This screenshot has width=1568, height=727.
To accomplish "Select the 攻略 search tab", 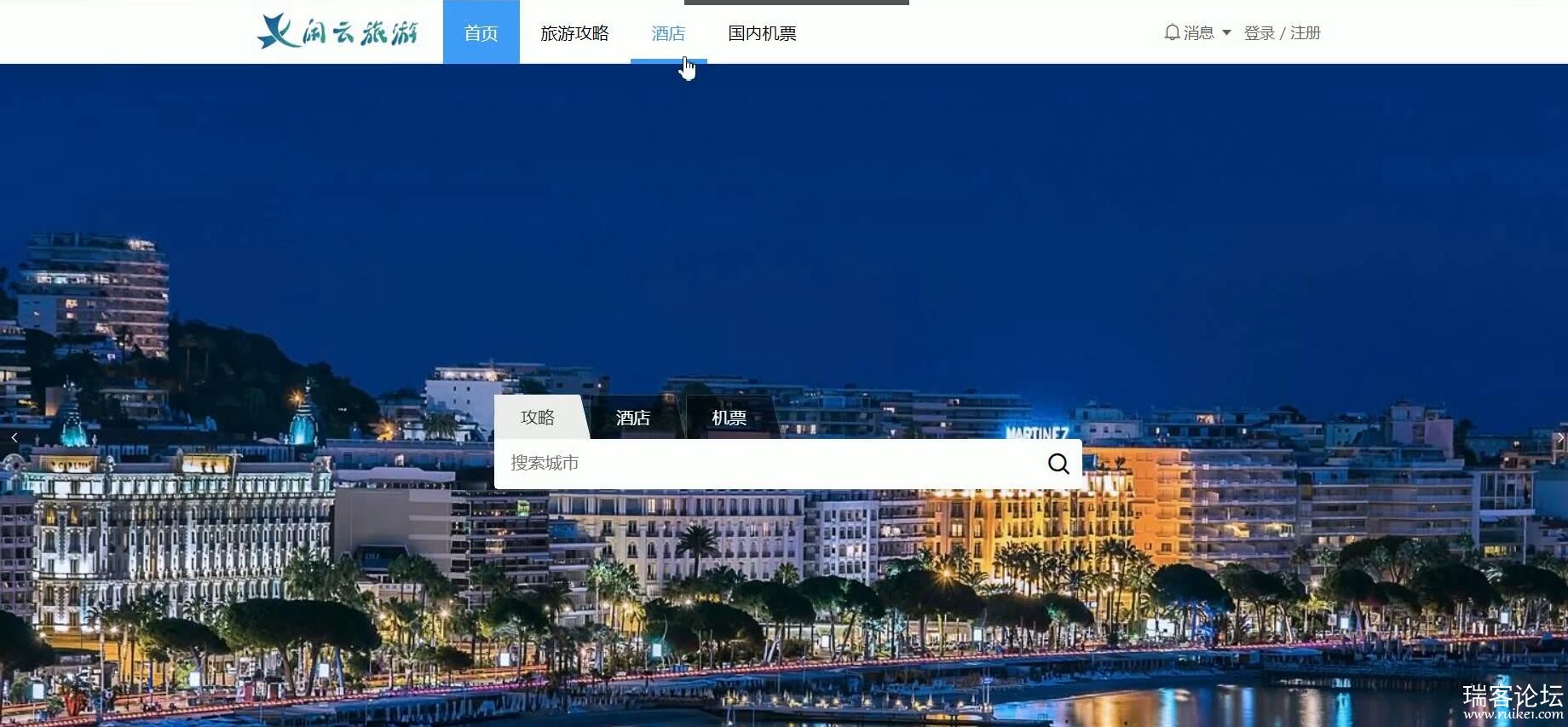I will click(538, 418).
